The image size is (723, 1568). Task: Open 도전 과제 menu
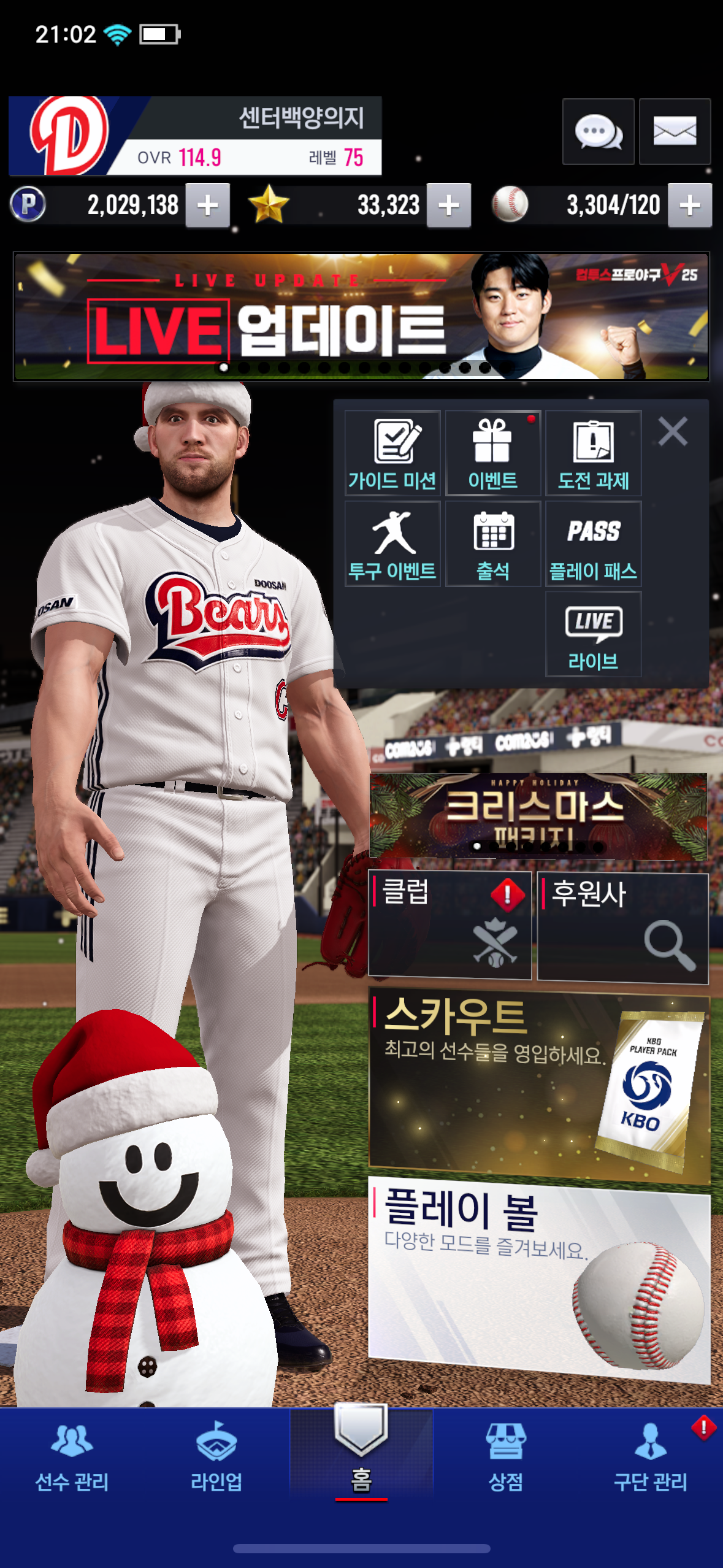(593, 453)
